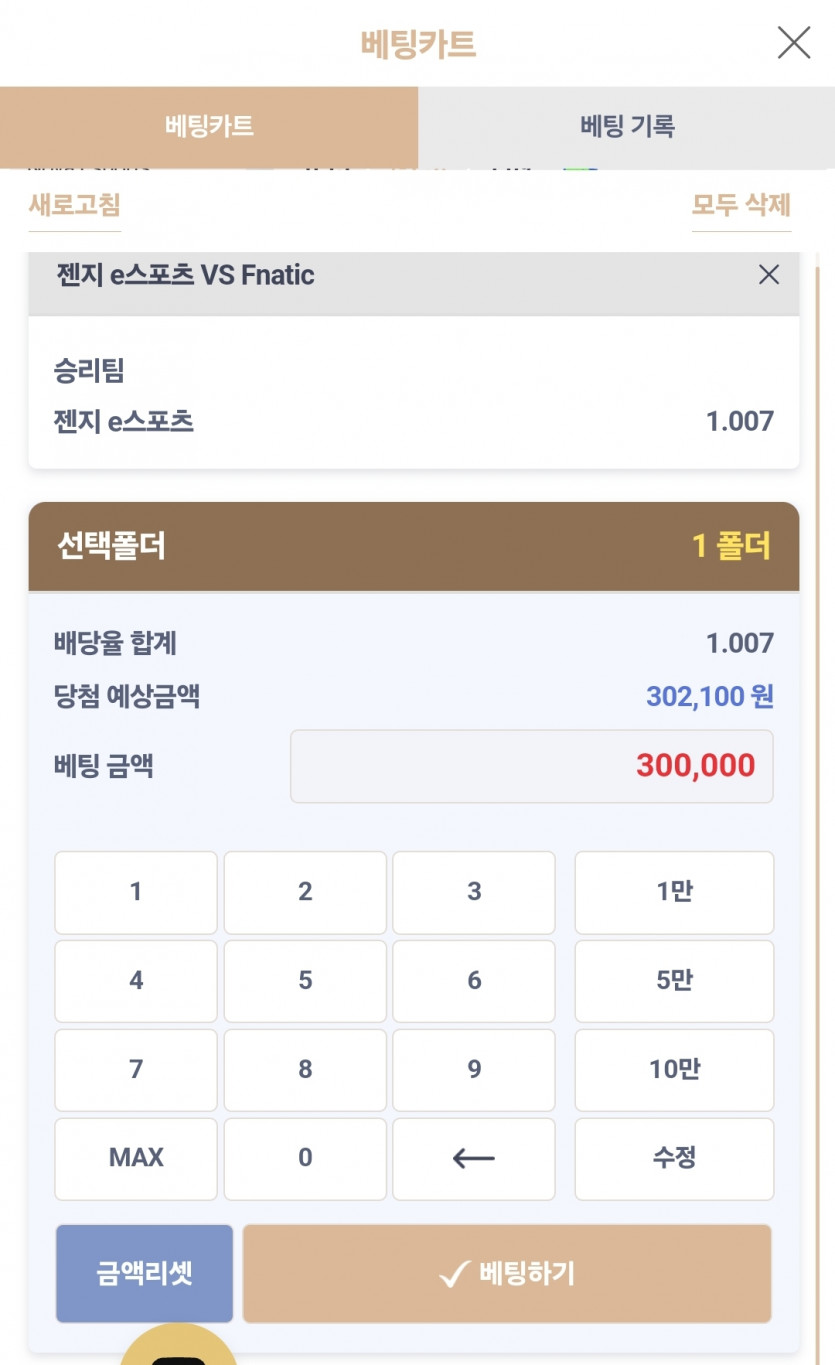Switch to the 베팅 기록 tab
Screen dimensions: 835x1365
[627, 127]
